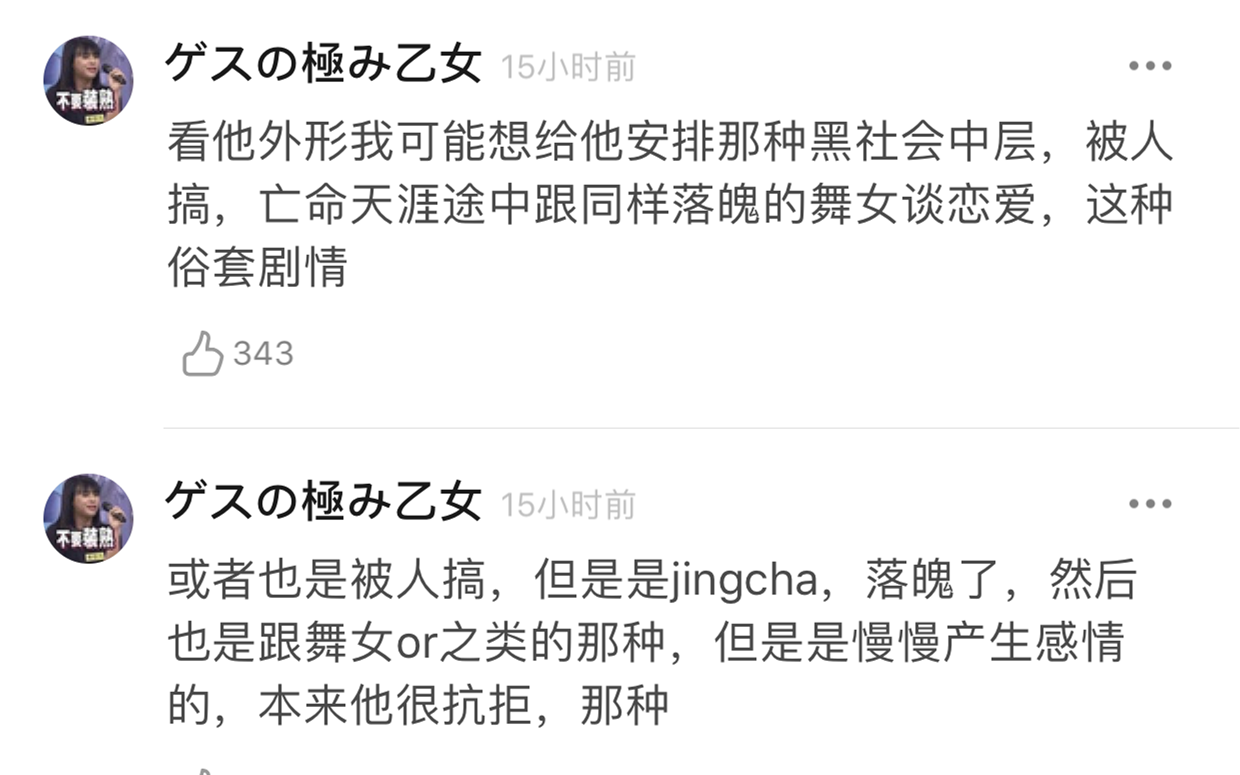Open overflow menu on the jingcha comment
The height and width of the screenshot is (775, 1240).
tap(1150, 504)
